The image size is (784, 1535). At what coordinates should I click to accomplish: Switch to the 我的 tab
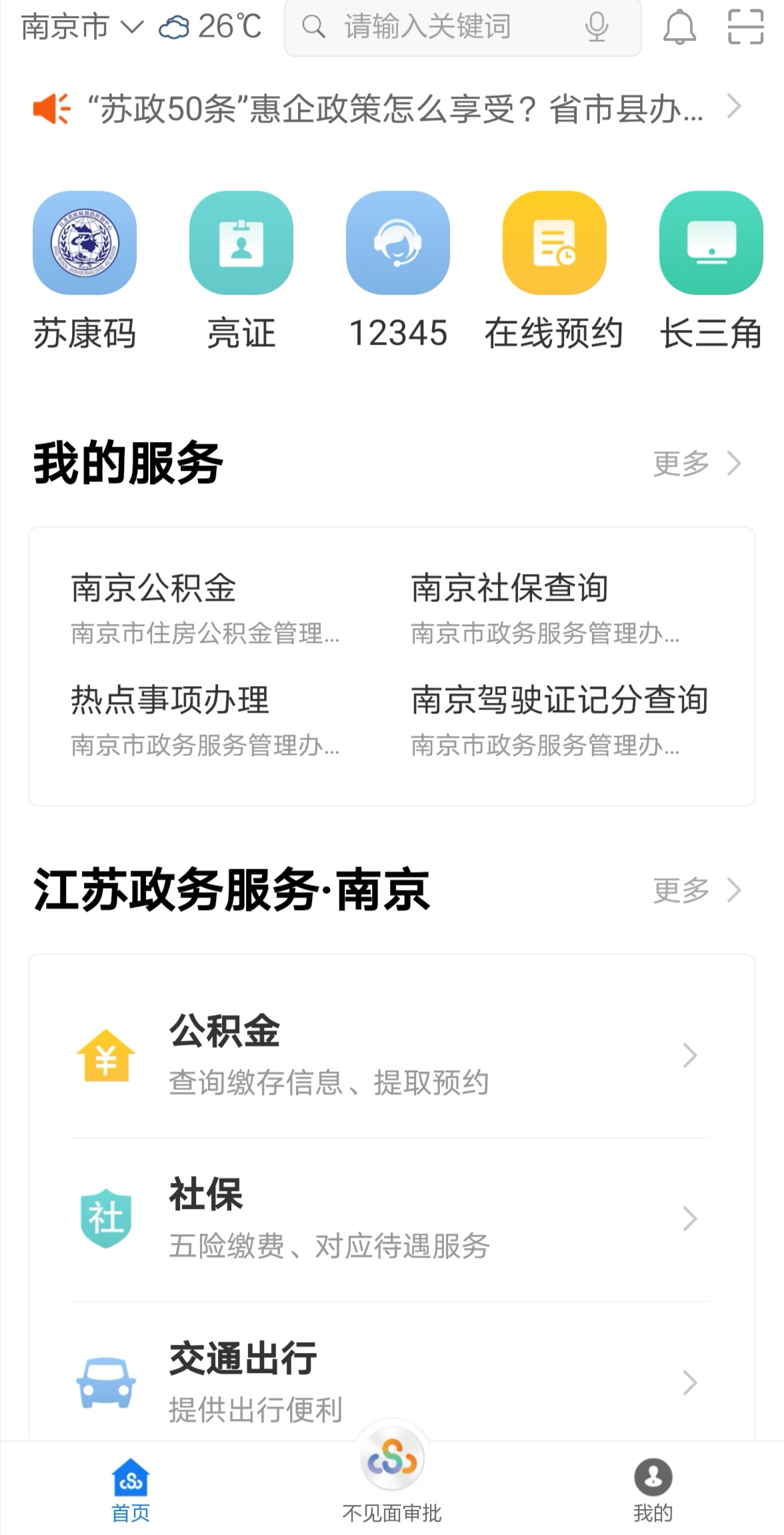tap(653, 1490)
